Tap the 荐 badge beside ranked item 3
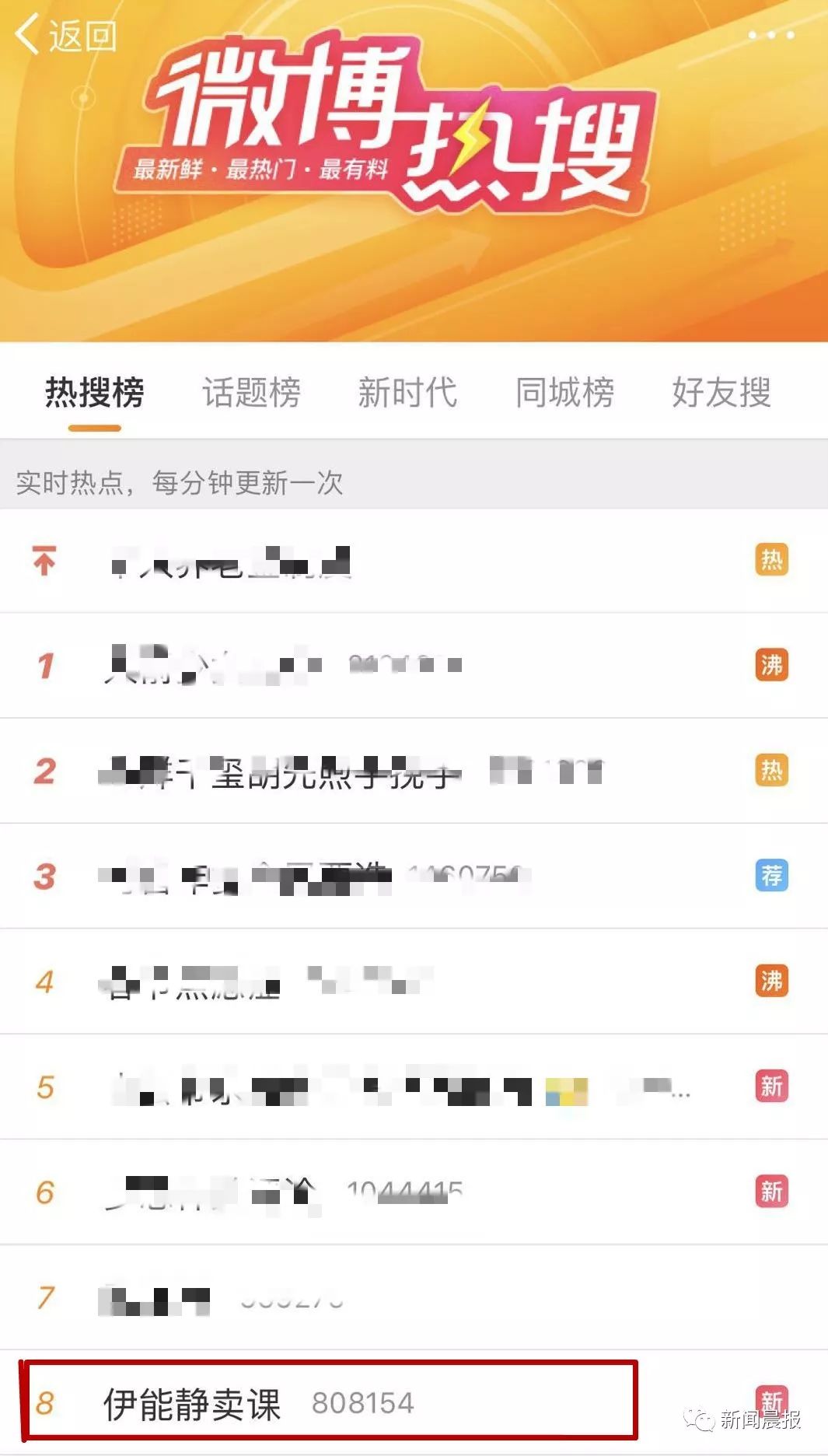Image resolution: width=828 pixels, height=1456 pixels. tap(770, 875)
